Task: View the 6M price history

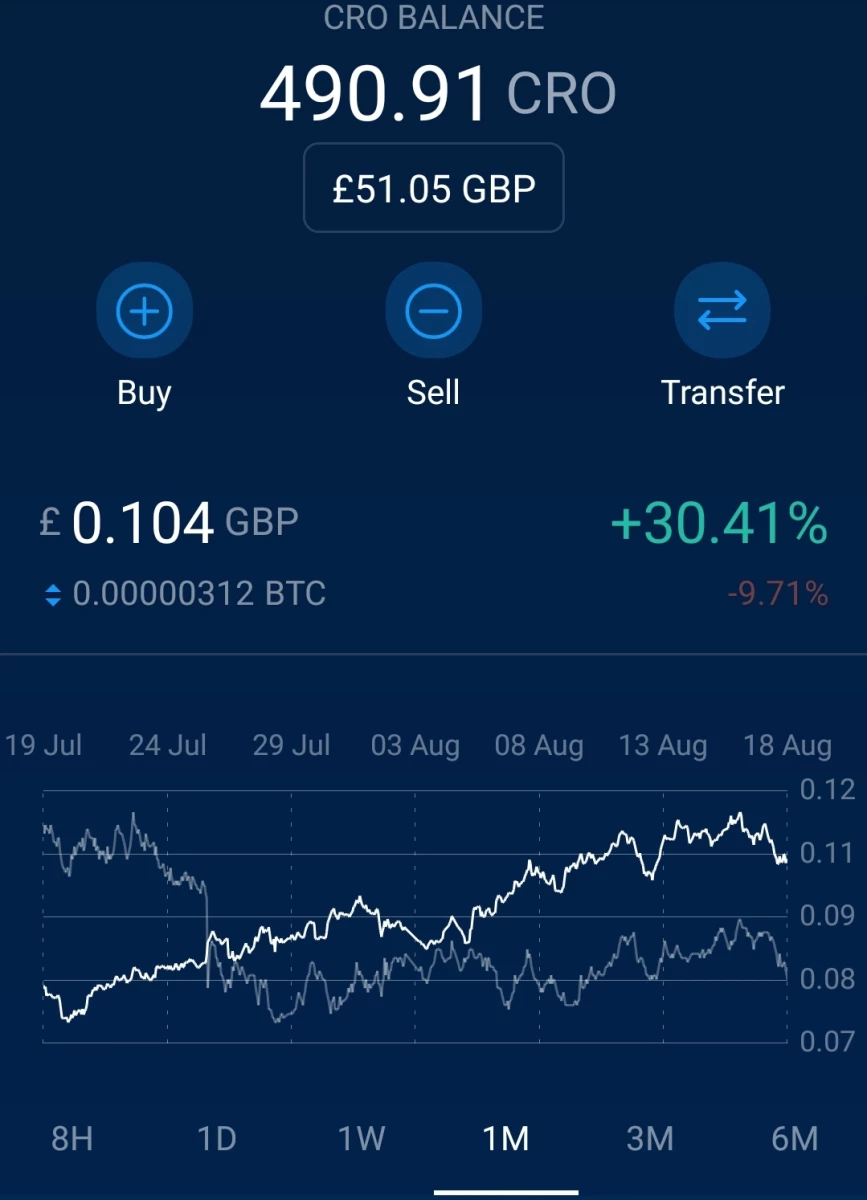Action: 795,1138
